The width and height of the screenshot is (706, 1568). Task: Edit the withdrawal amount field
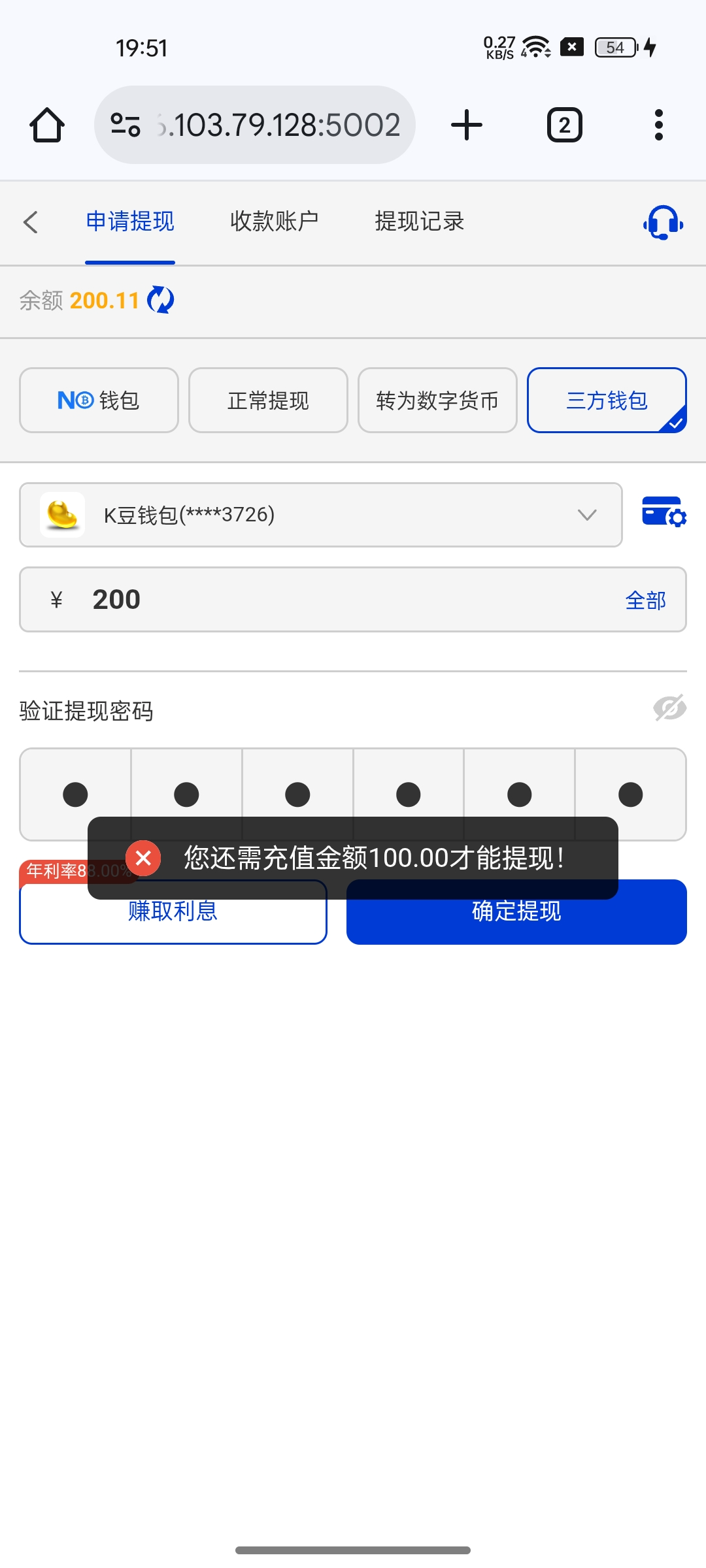327,600
